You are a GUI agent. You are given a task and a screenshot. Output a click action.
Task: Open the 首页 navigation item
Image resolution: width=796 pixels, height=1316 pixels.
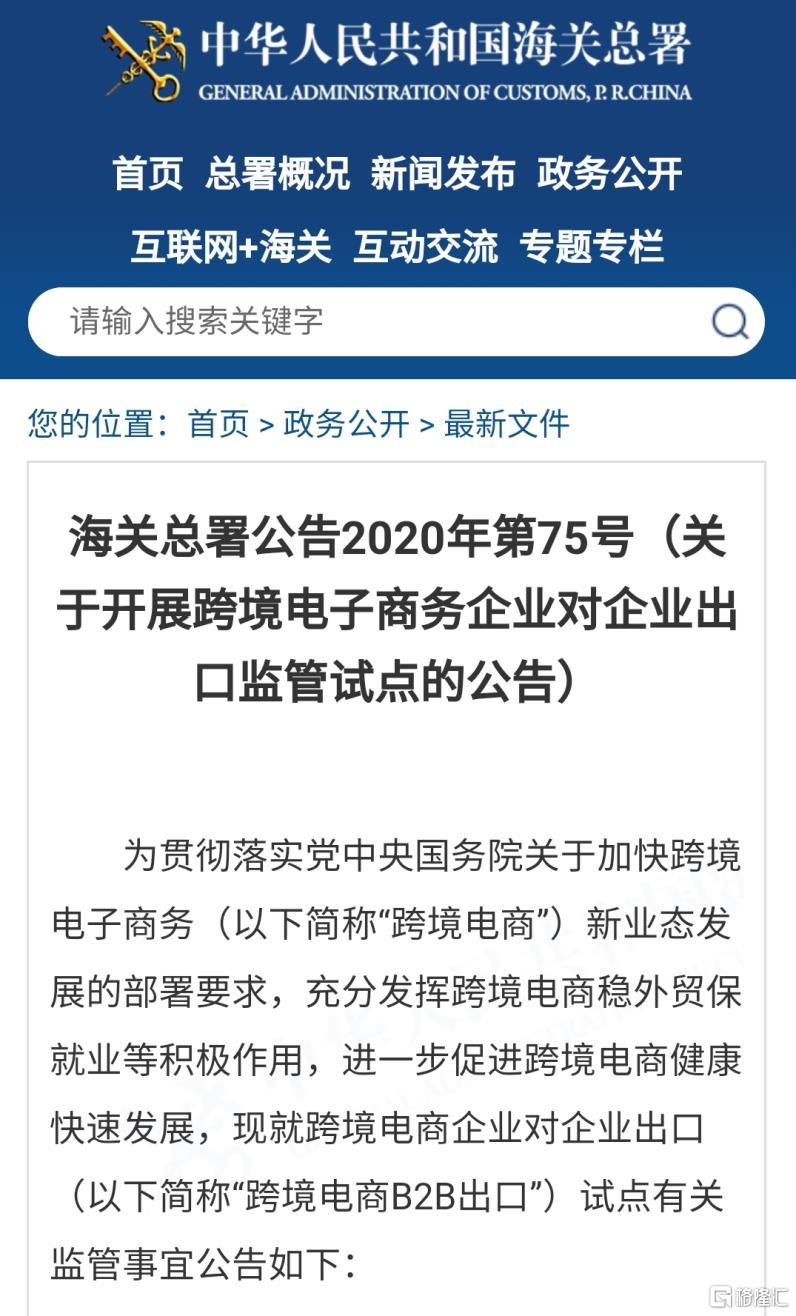coord(148,173)
